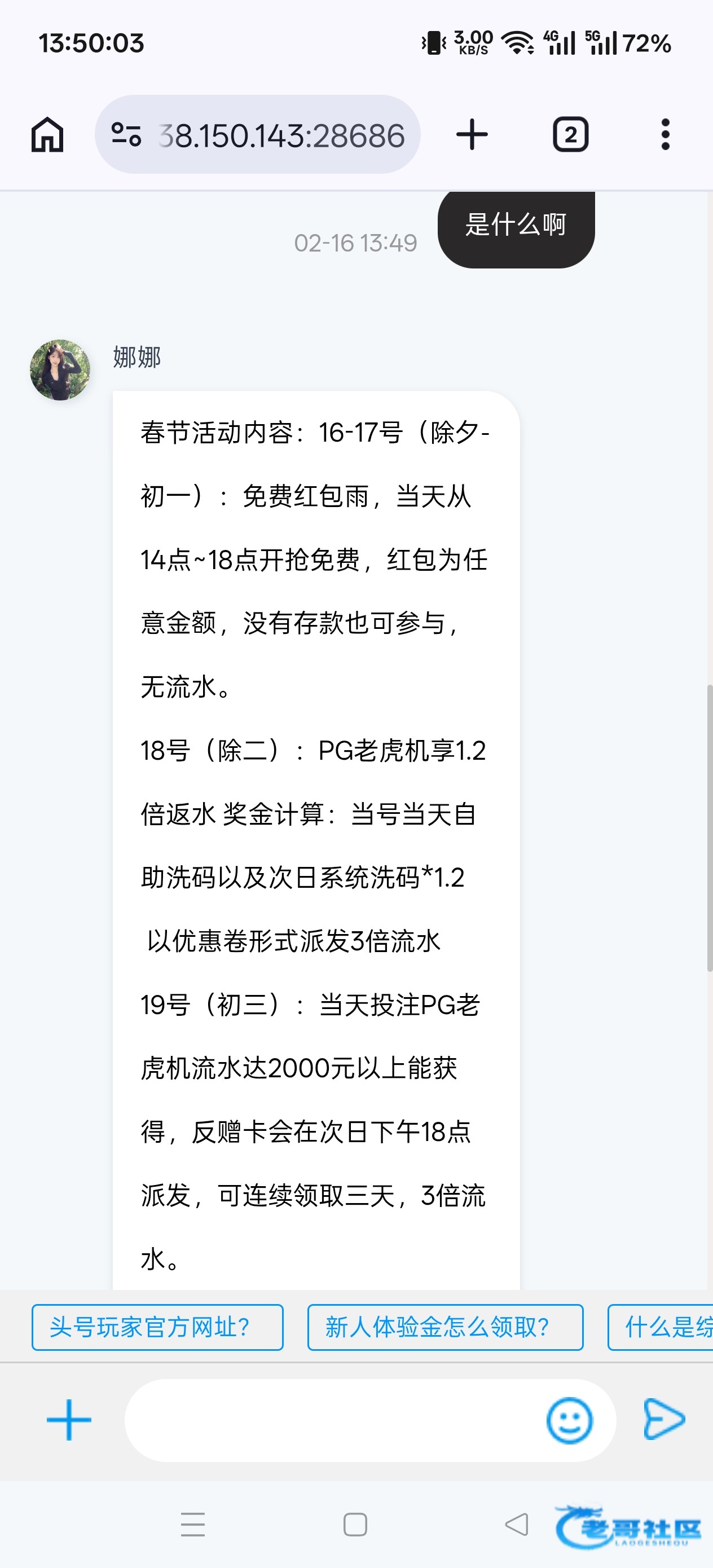713x1568 pixels.
Task: Open a new browser tab
Action: coord(472,135)
